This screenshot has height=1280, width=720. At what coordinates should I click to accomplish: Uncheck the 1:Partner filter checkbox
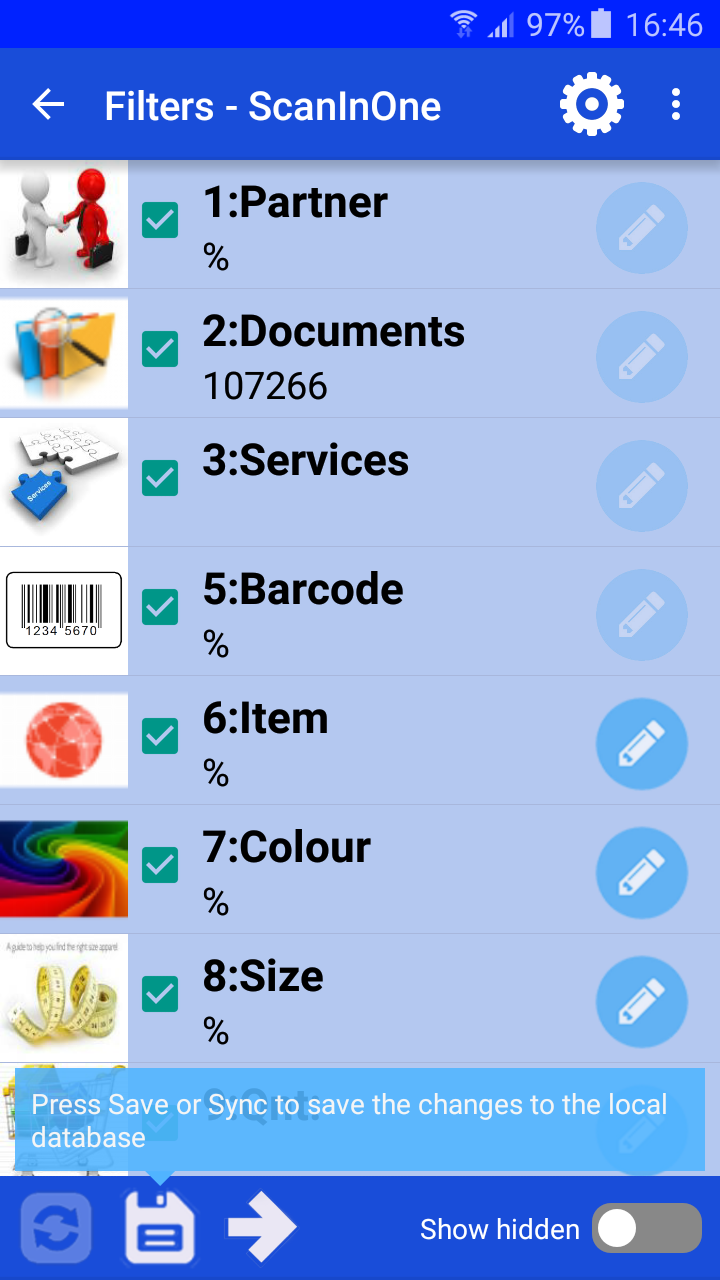159,219
